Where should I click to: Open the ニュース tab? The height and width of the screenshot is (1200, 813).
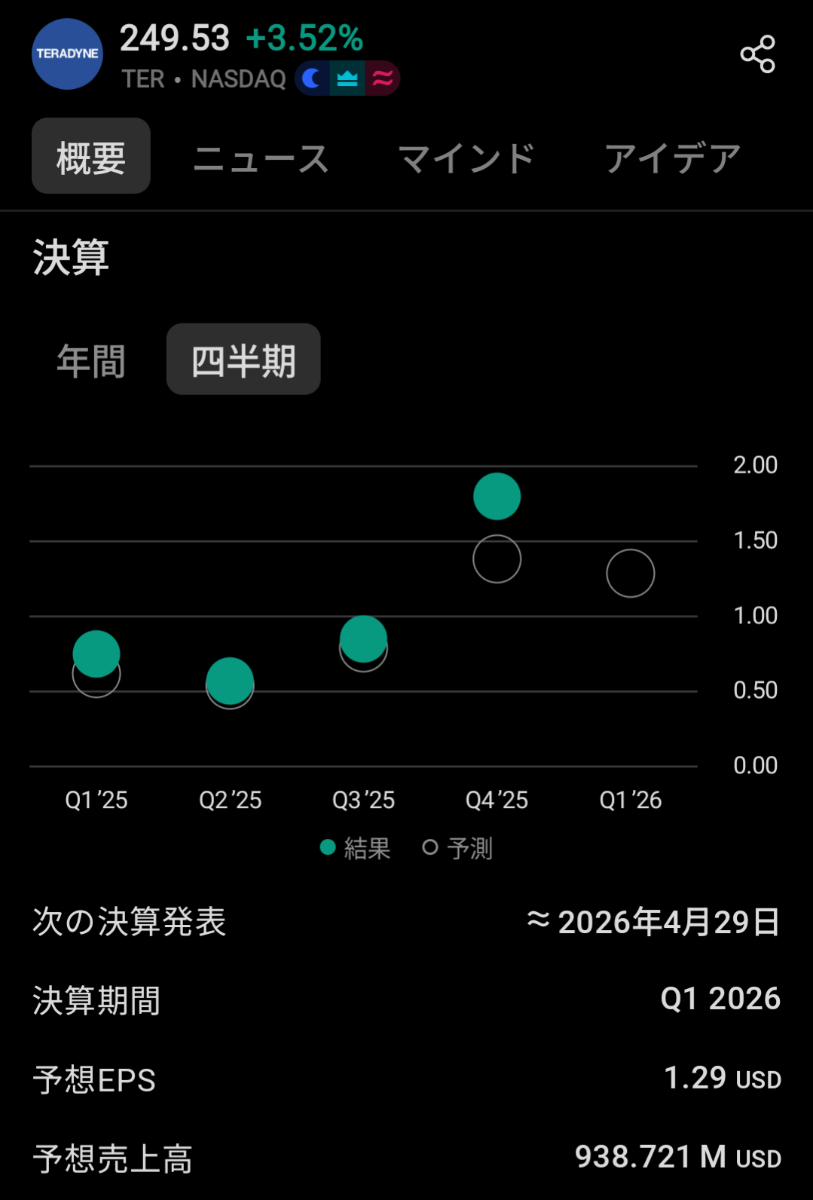pos(261,156)
